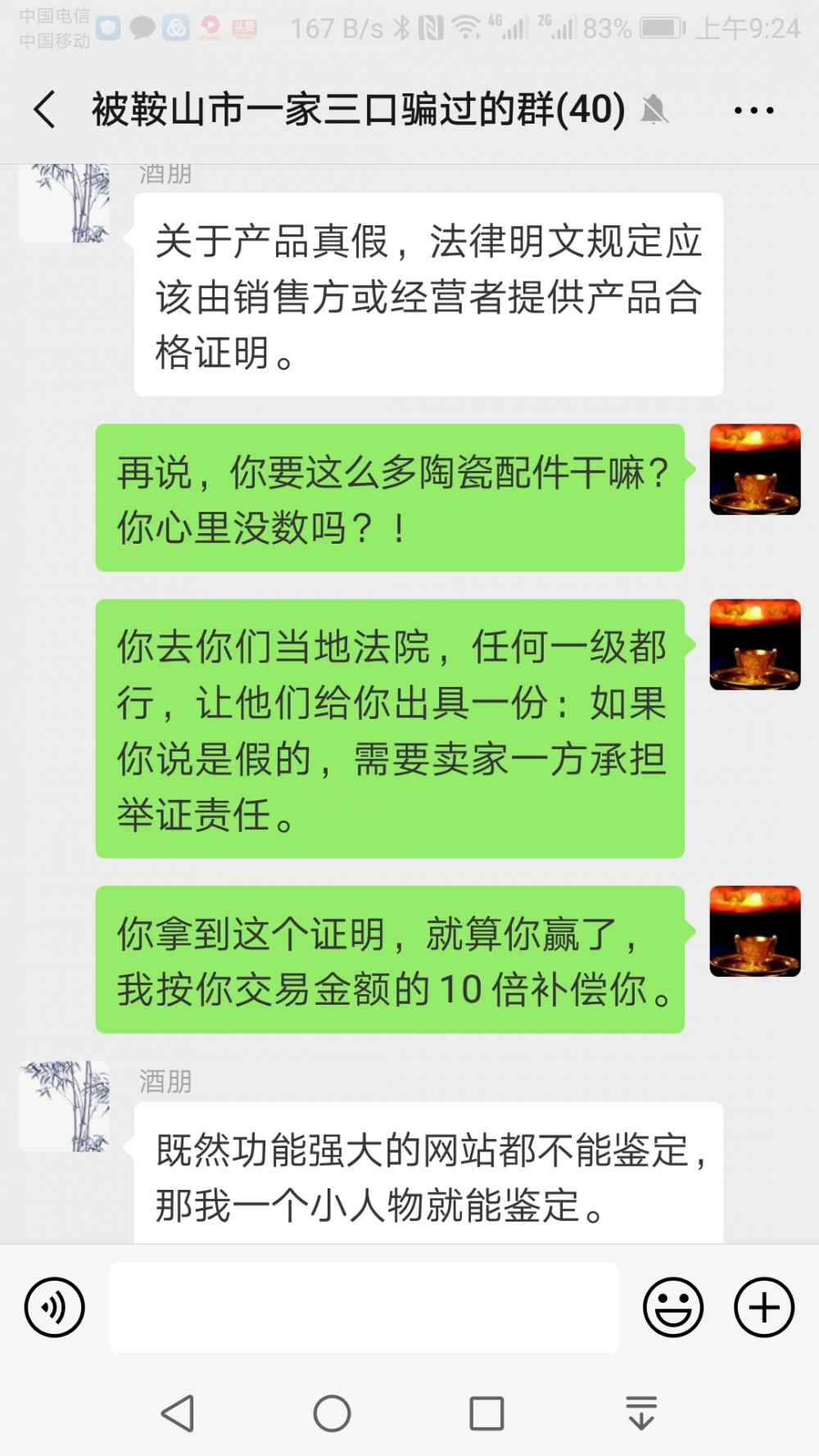Hide the system navigation bar
This screenshot has height=1456, width=819.
coord(641,1413)
